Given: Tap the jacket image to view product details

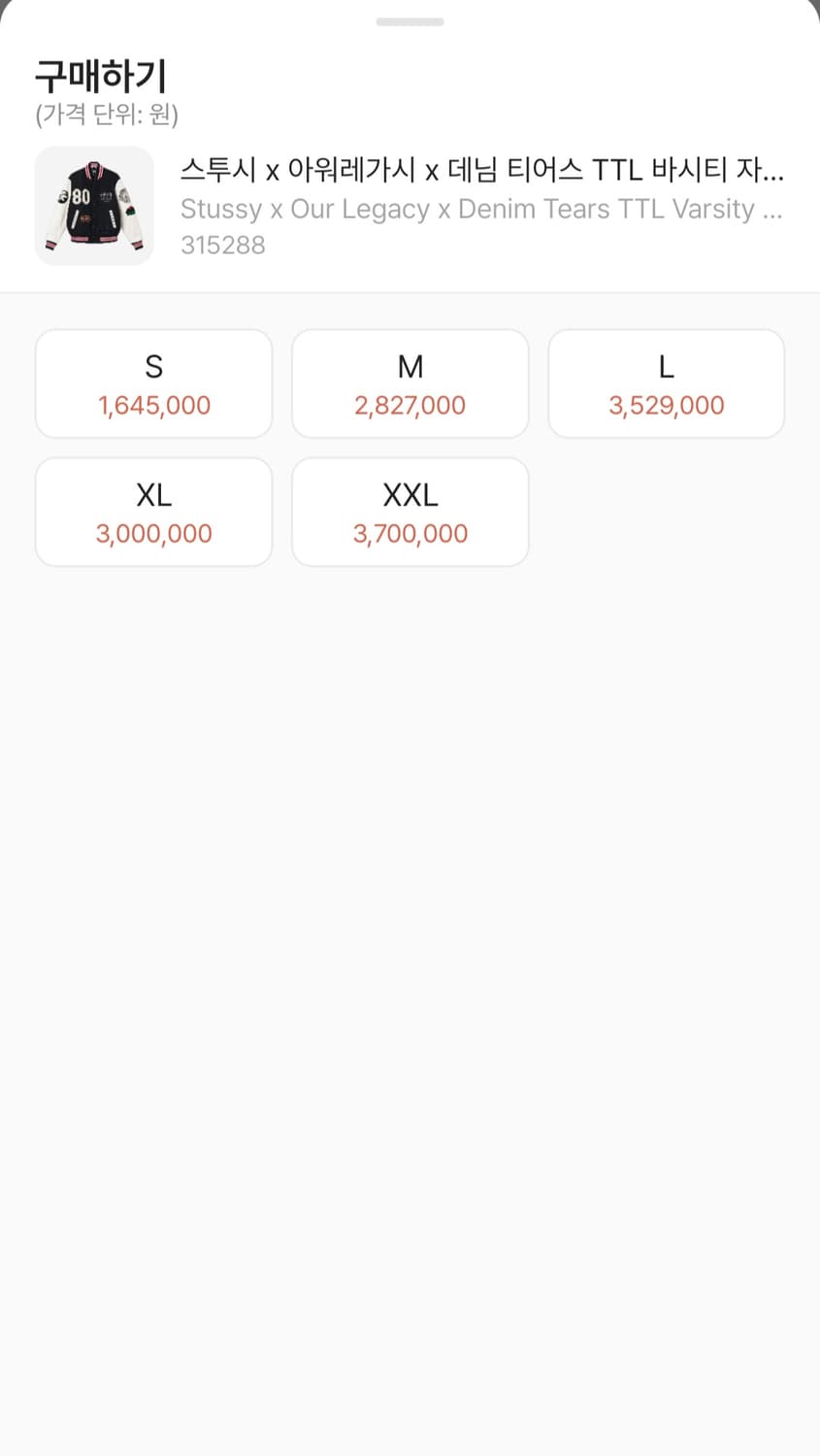Looking at the screenshot, I should pyautogui.click(x=94, y=205).
